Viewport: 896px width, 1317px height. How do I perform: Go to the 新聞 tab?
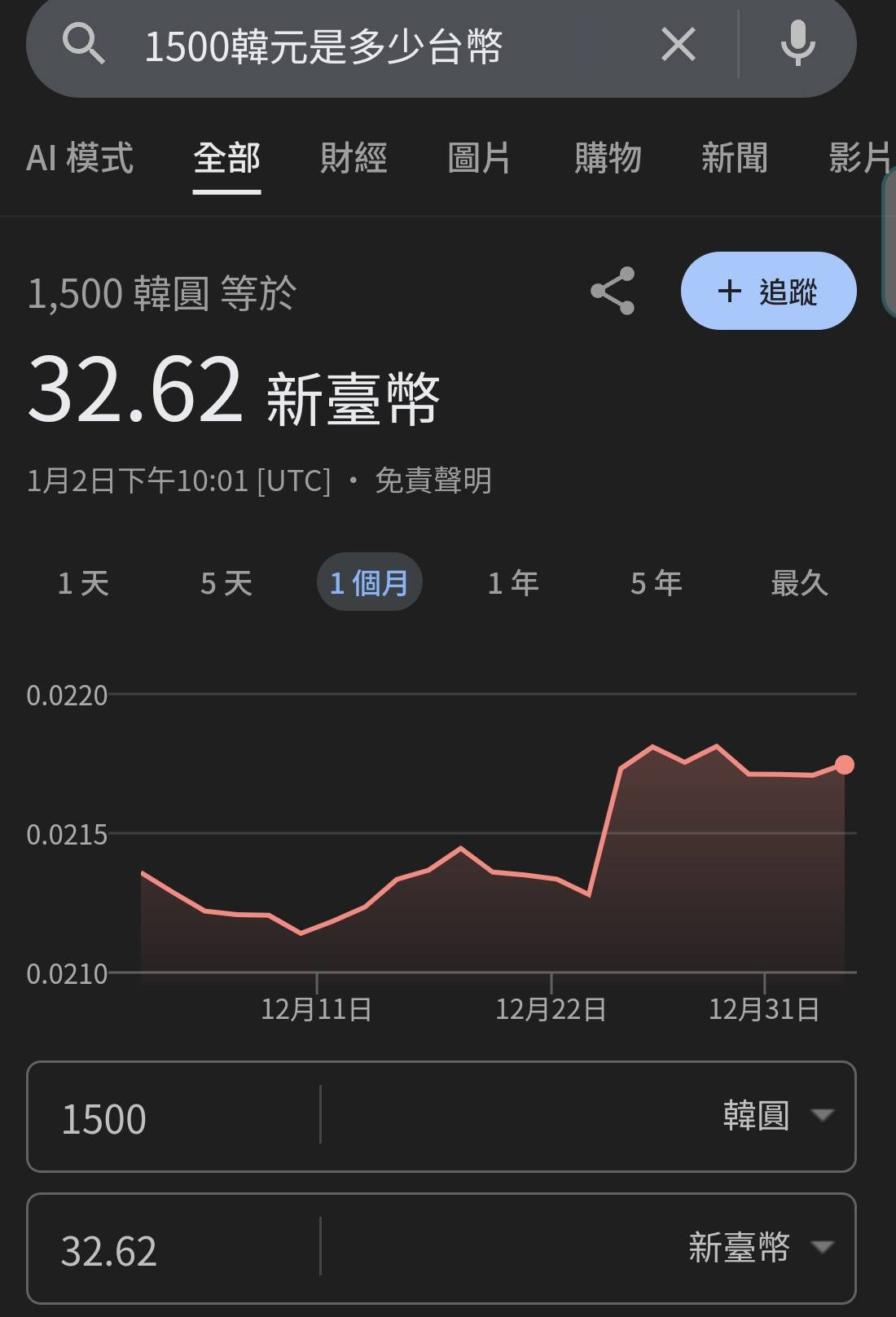coord(734,158)
